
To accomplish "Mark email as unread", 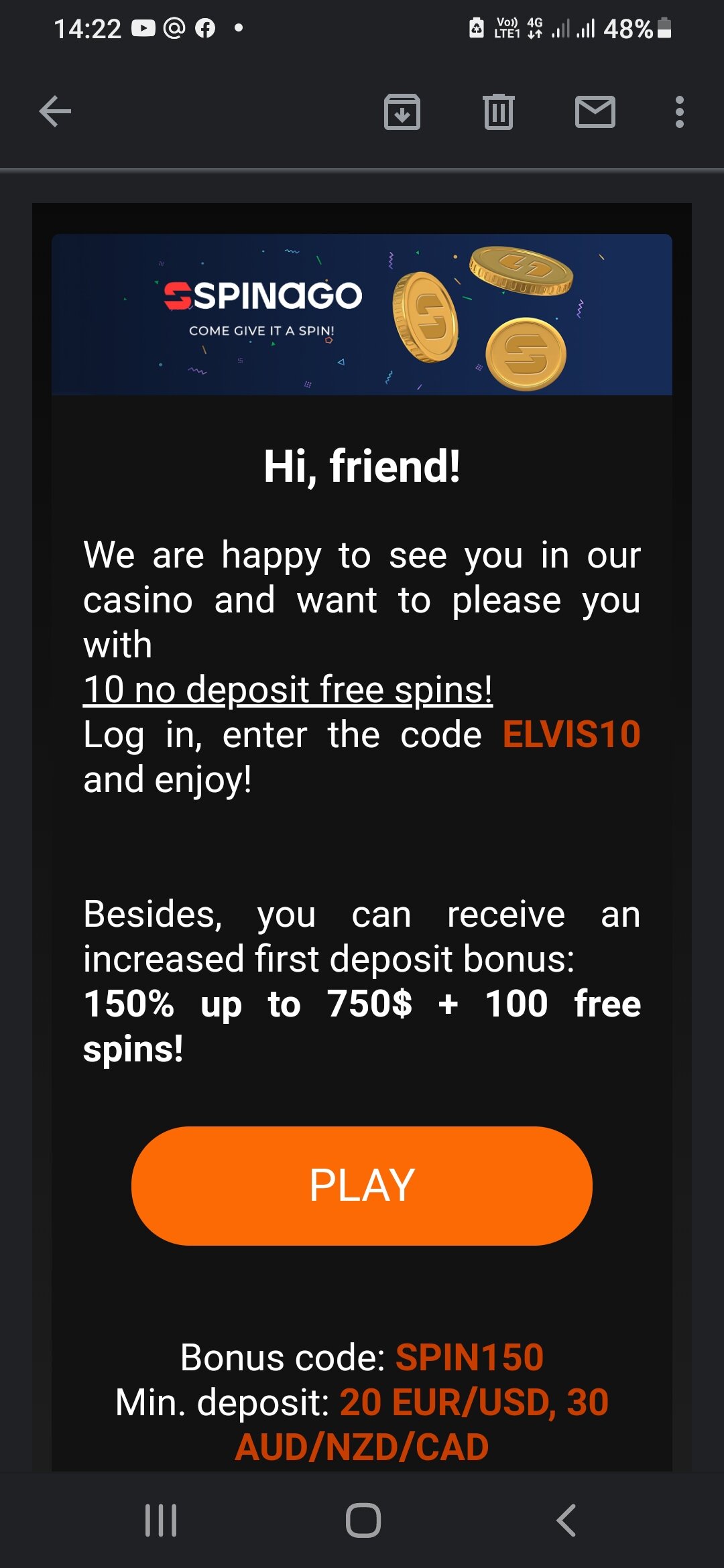I will [x=595, y=112].
